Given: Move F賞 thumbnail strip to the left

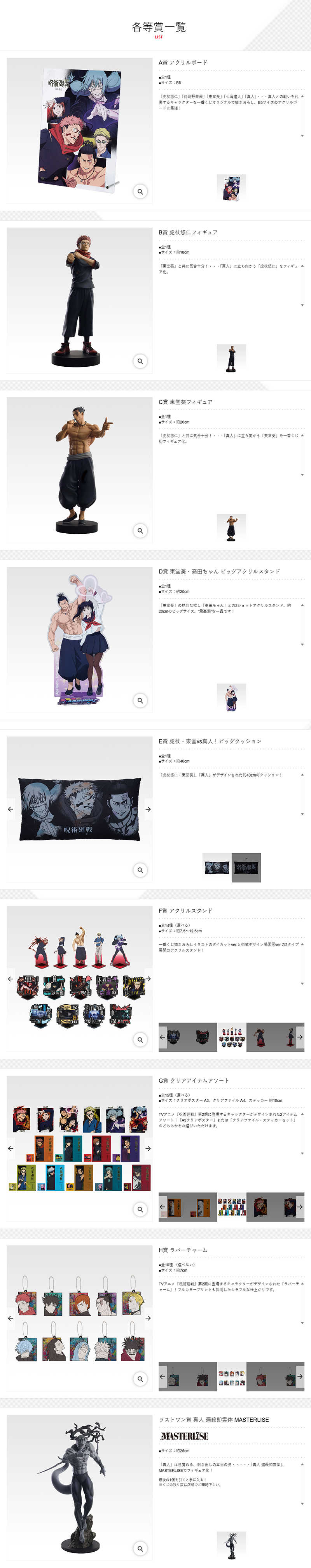Looking at the screenshot, I should [x=162, y=1037].
